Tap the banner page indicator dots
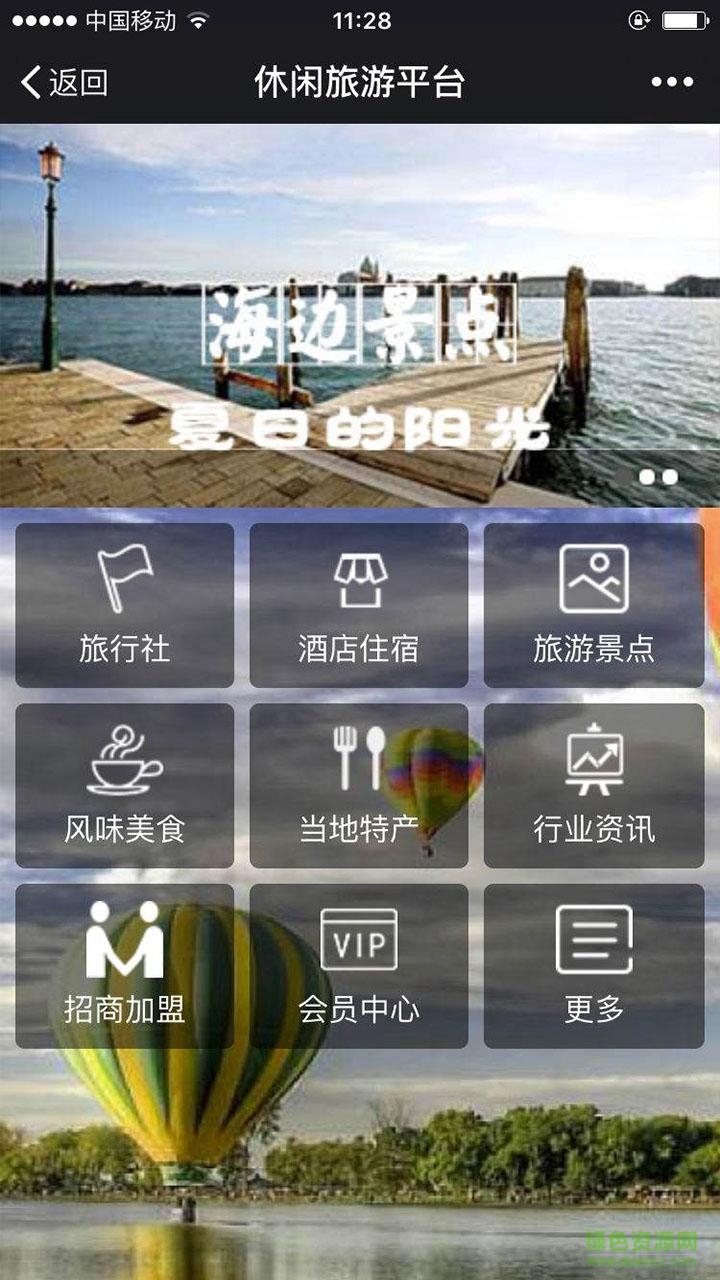Image resolution: width=720 pixels, height=1280 pixels. pos(659,477)
